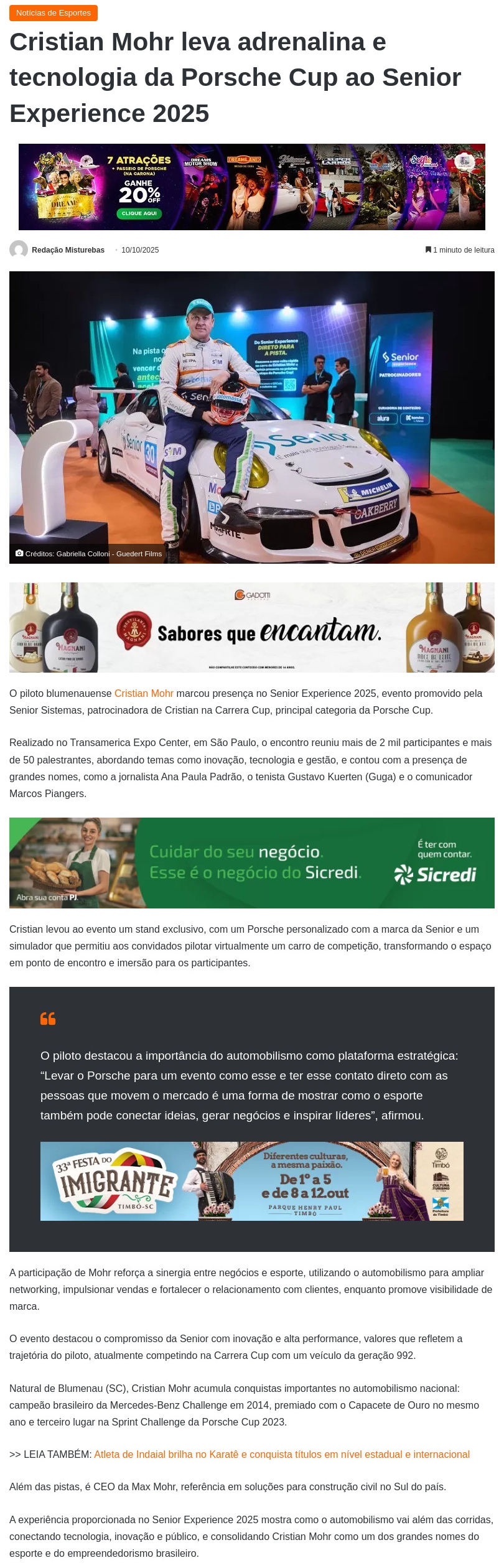Open Redação Misturebas author page
The image size is (504, 1568).
[x=68, y=250]
